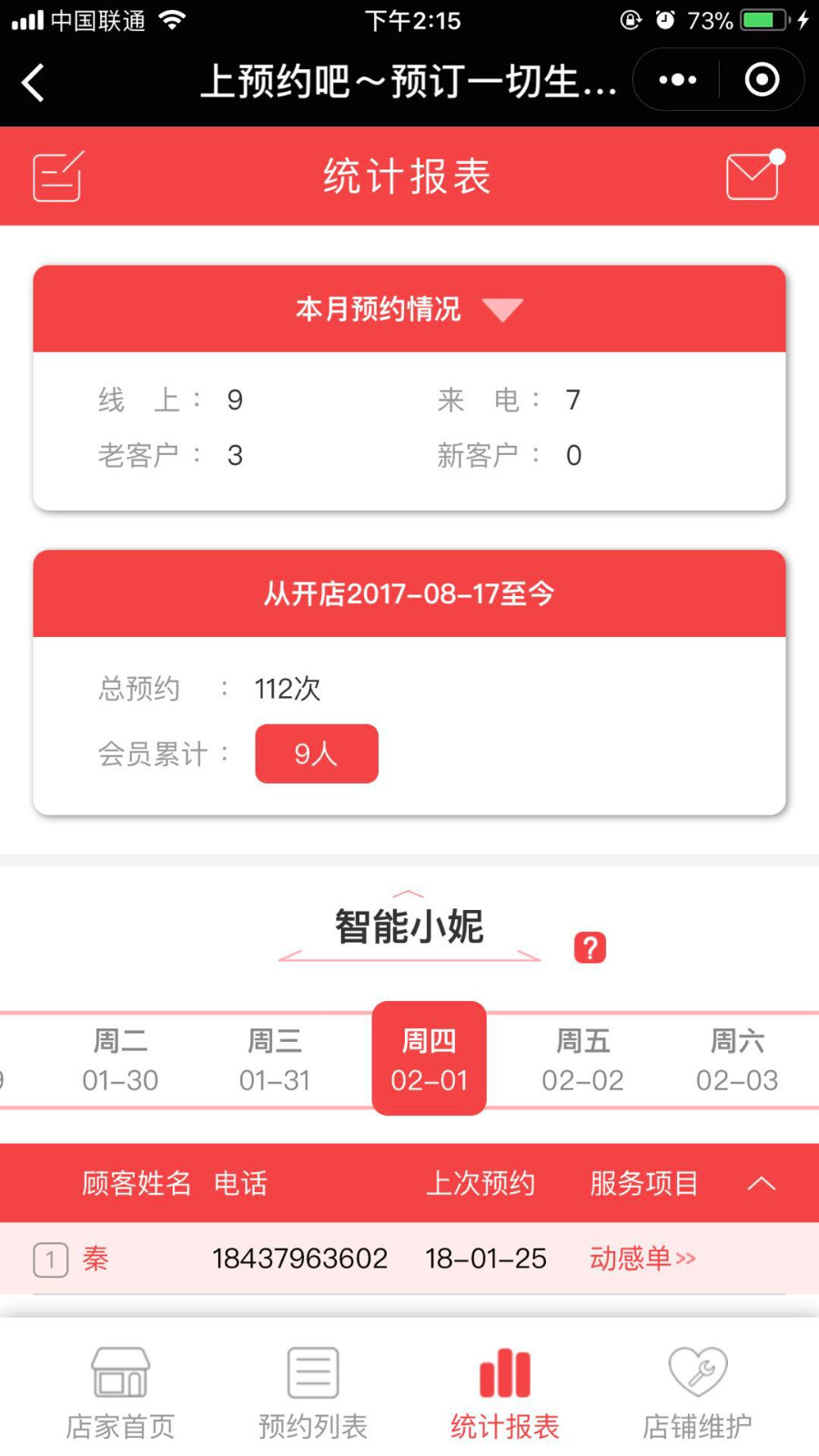Image resolution: width=819 pixels, height=1456 pixels.
Task: Collapse the customer list with the up chevron
Action: 762,1183
